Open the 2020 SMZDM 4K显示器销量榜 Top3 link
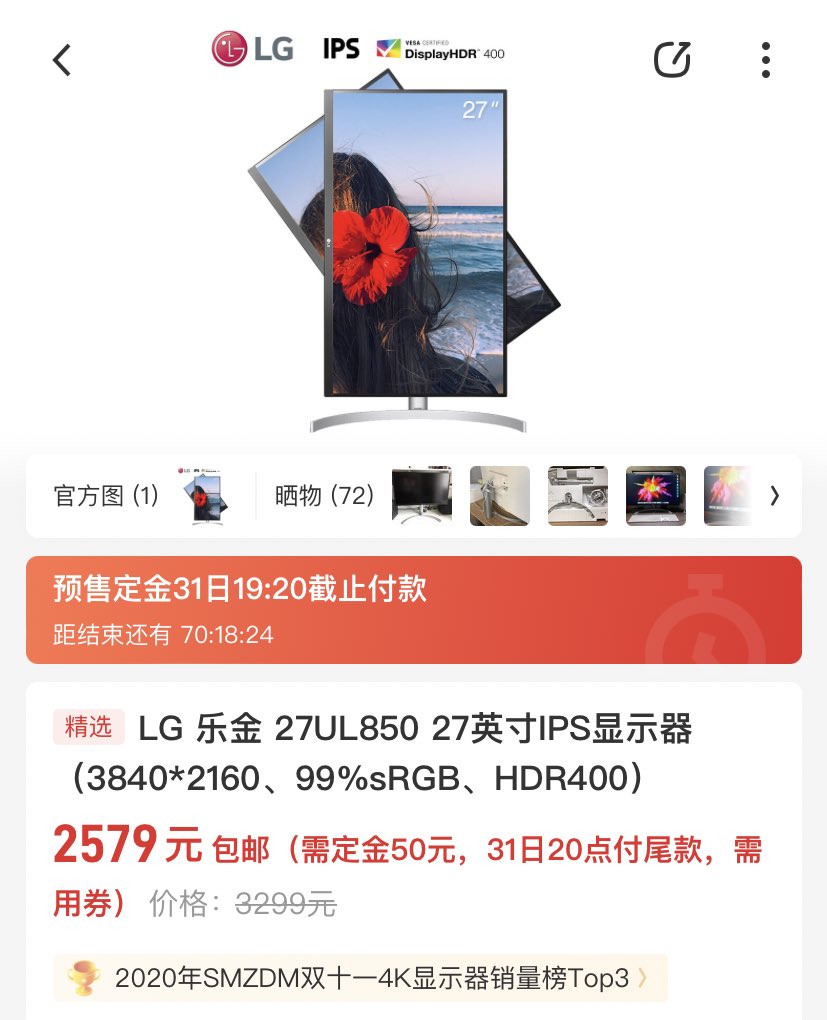Screen dimensions: 827x1020 (360, 977)
